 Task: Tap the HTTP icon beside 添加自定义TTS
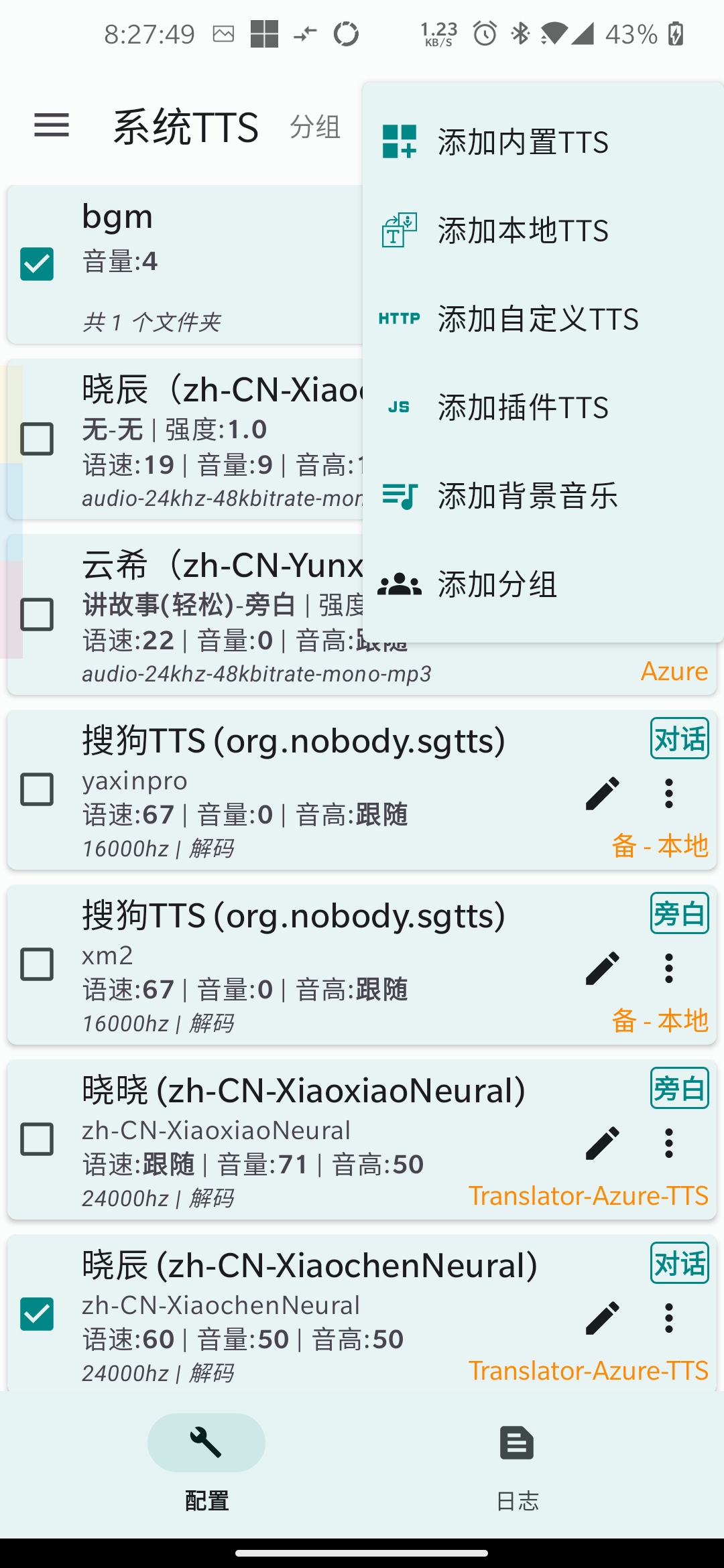tap(400, 319)
